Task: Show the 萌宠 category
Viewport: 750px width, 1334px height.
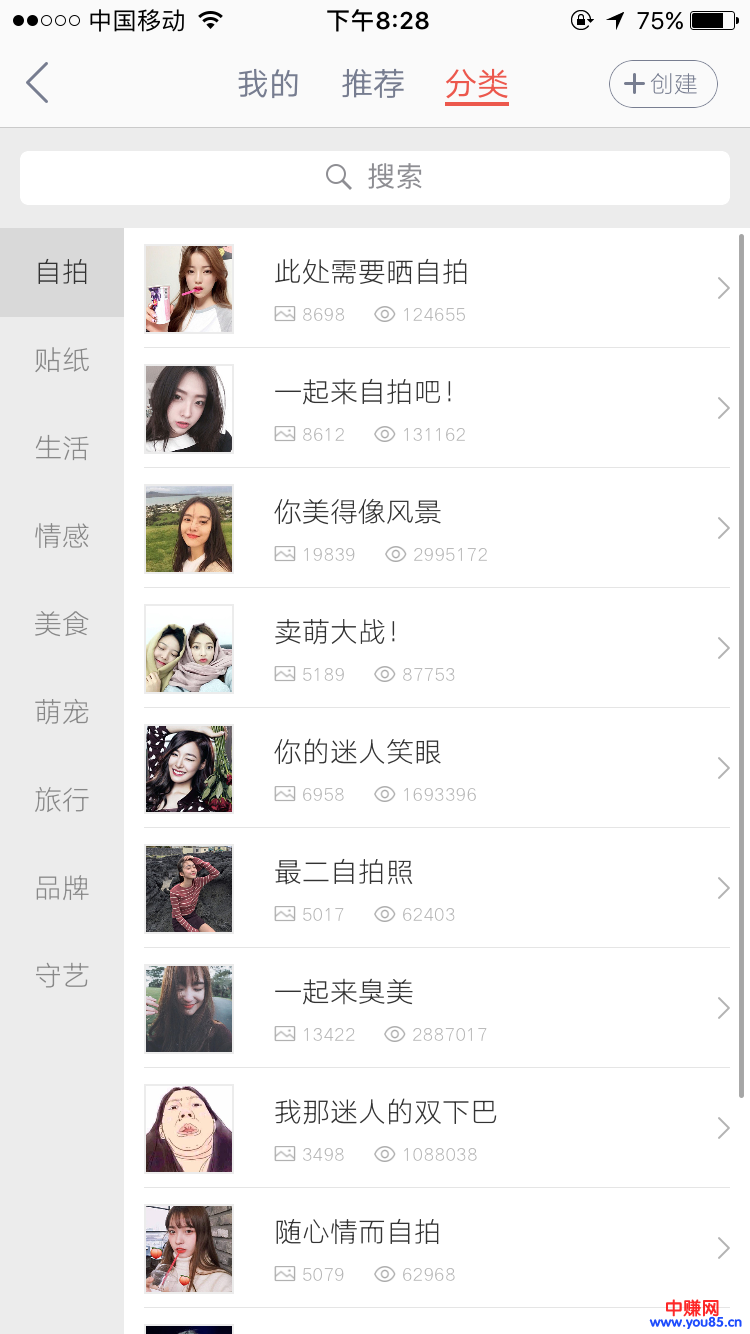Action: click(x=62, y=712)
